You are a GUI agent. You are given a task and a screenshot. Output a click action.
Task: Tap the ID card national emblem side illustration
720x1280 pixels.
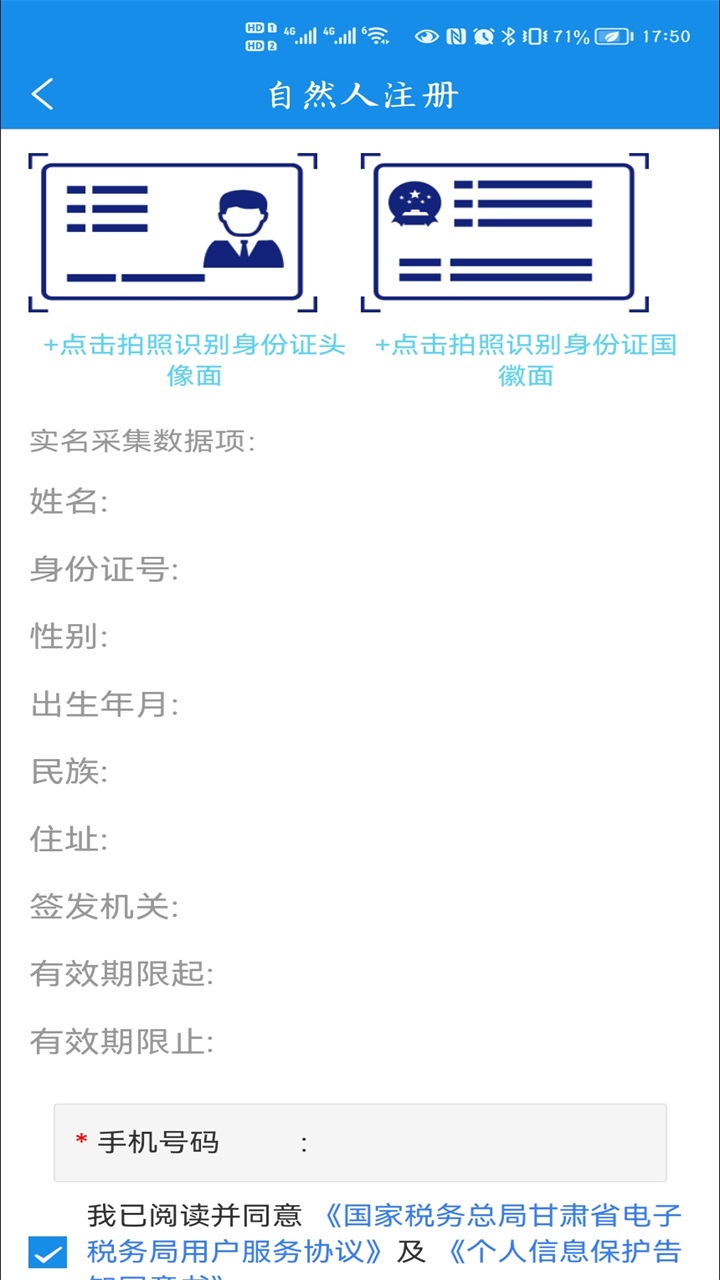505,230
